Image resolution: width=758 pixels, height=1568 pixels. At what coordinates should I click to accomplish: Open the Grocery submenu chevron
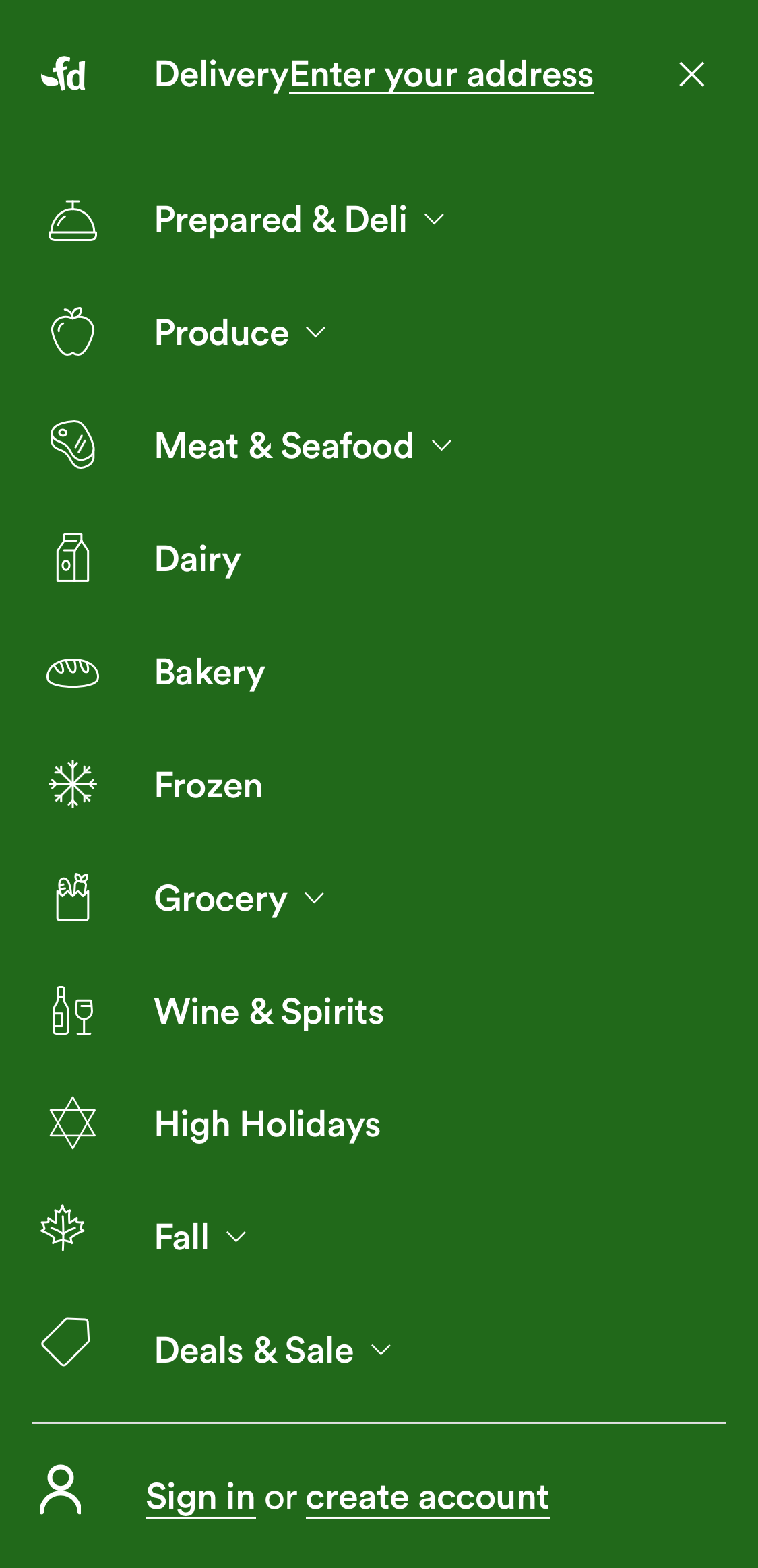click(x=315, y=899)
